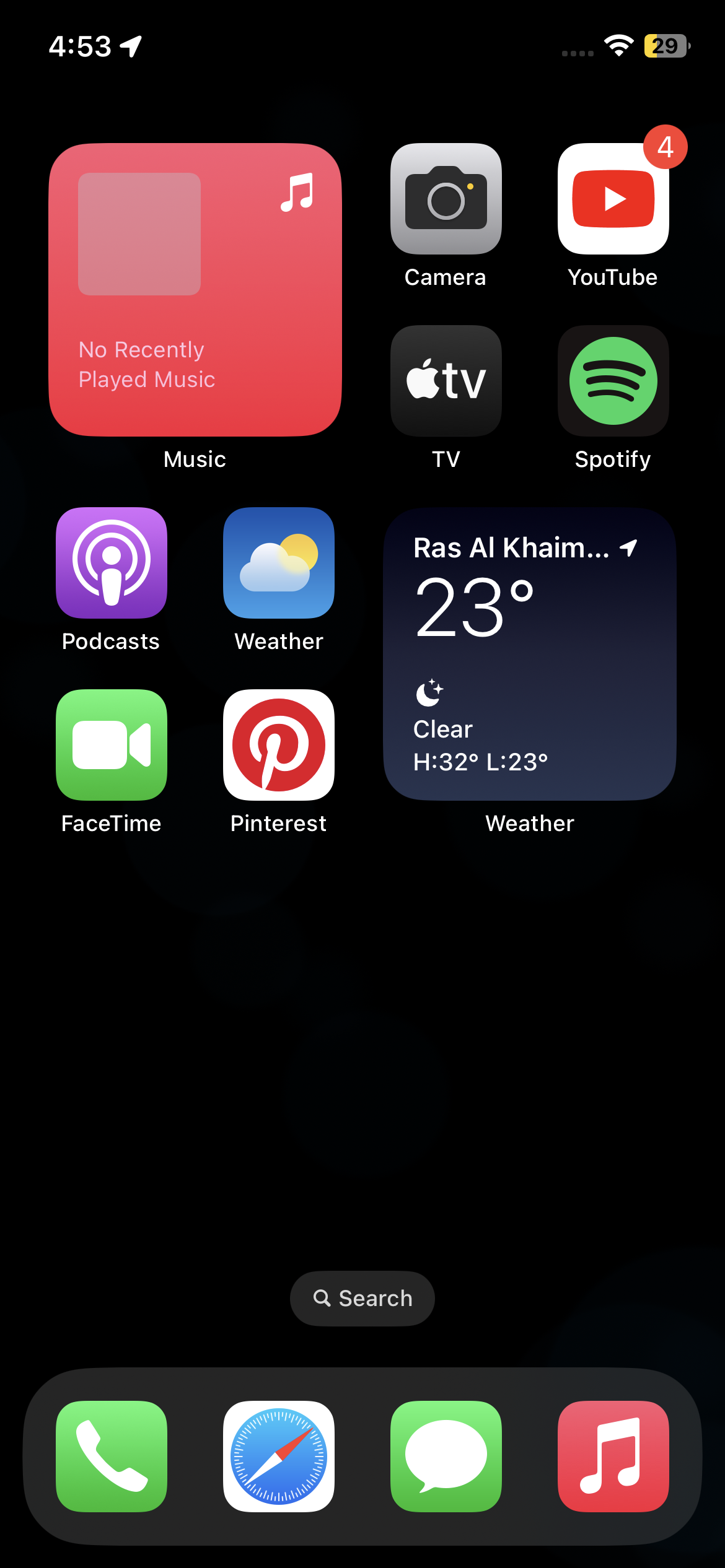725x1568 pixels.
Task: Launch Safari from the dock
Action: (279, 1456)
